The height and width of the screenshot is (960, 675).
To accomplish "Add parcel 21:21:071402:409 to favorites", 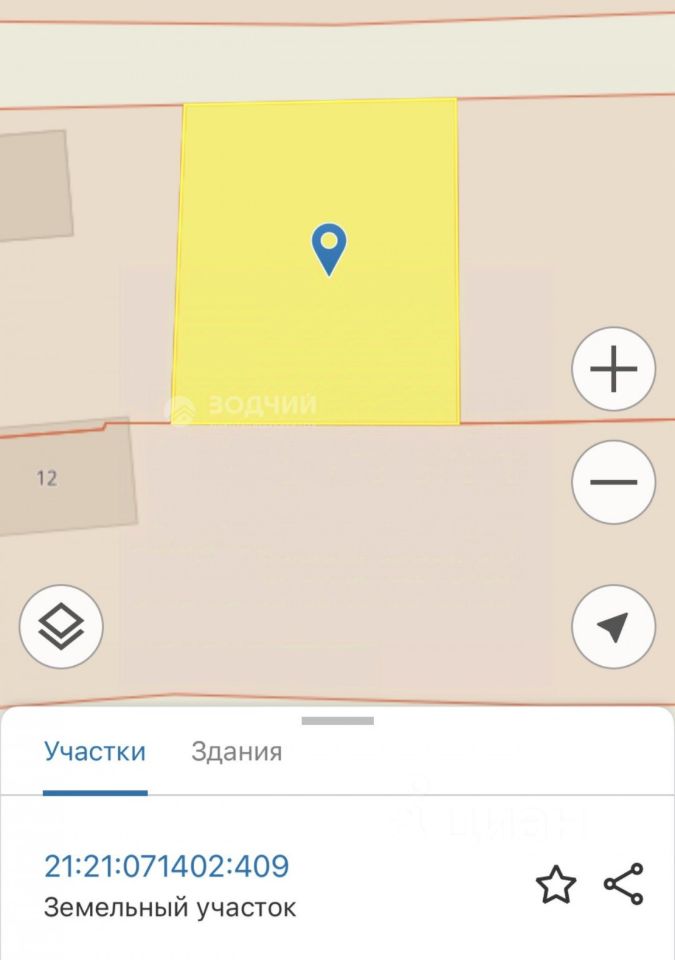I will click(x=556, y=885).
